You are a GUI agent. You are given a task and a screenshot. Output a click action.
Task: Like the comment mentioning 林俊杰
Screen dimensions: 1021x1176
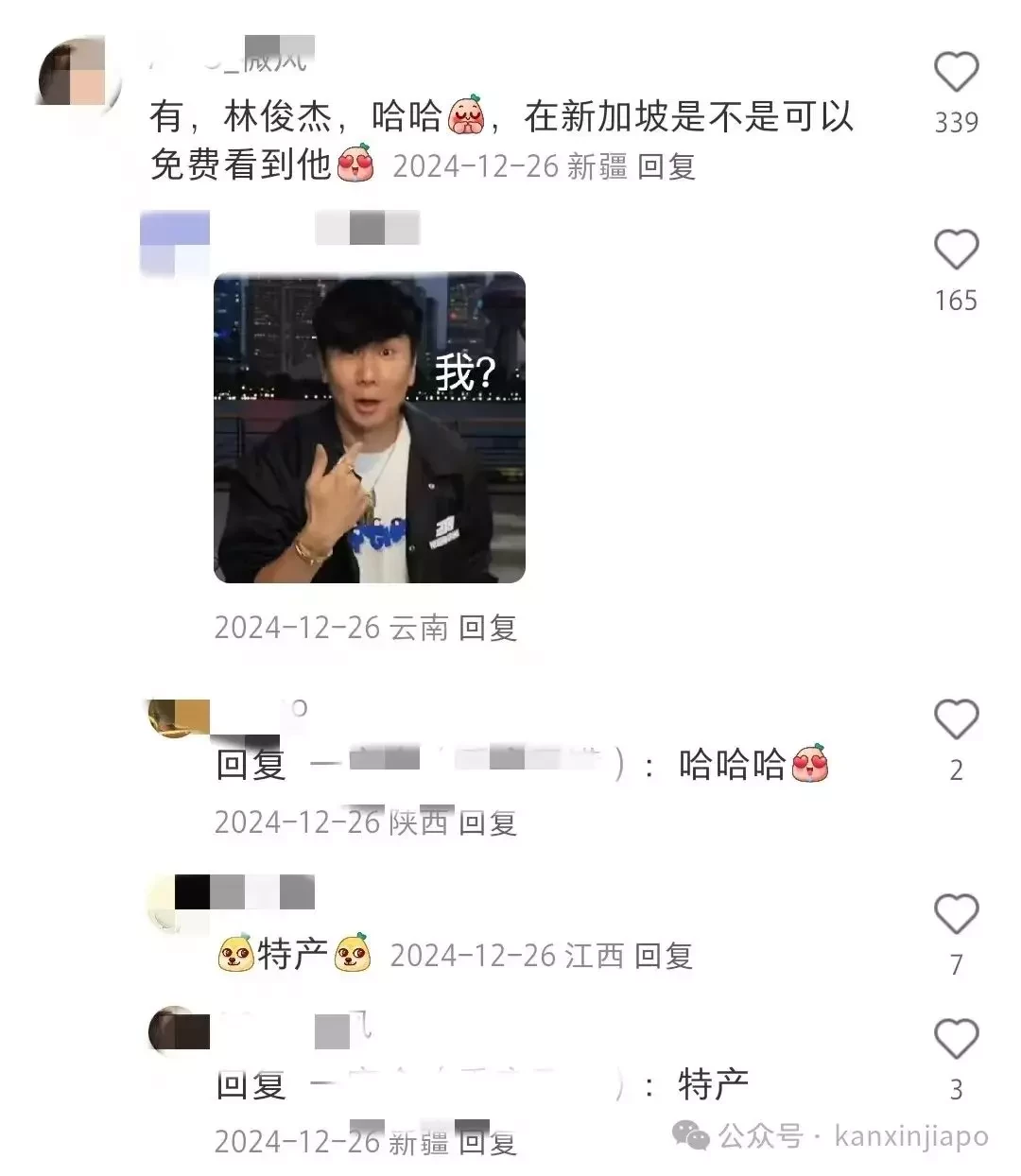tap(956, 73)
